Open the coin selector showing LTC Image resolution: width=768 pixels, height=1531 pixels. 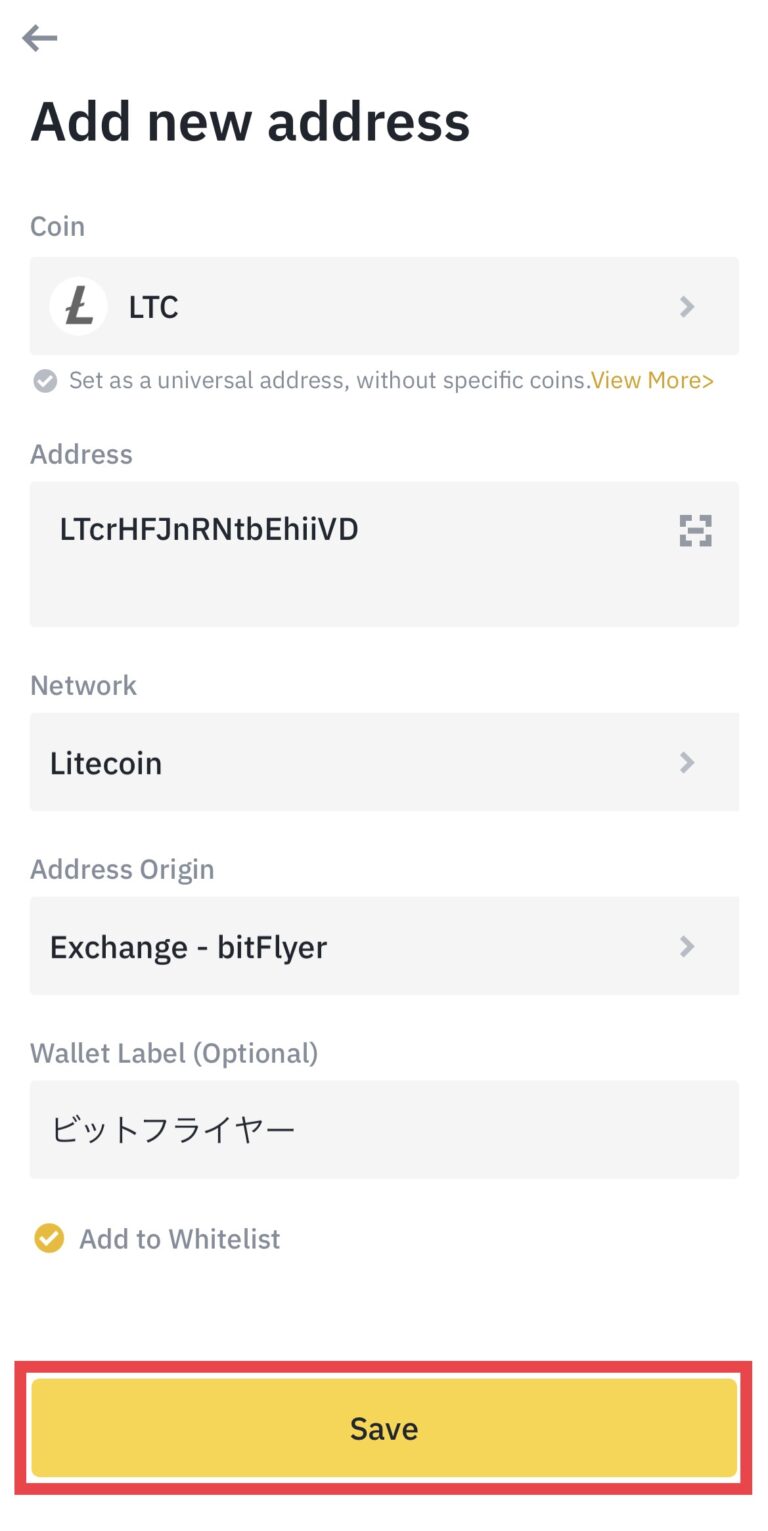tap(384, 306)
